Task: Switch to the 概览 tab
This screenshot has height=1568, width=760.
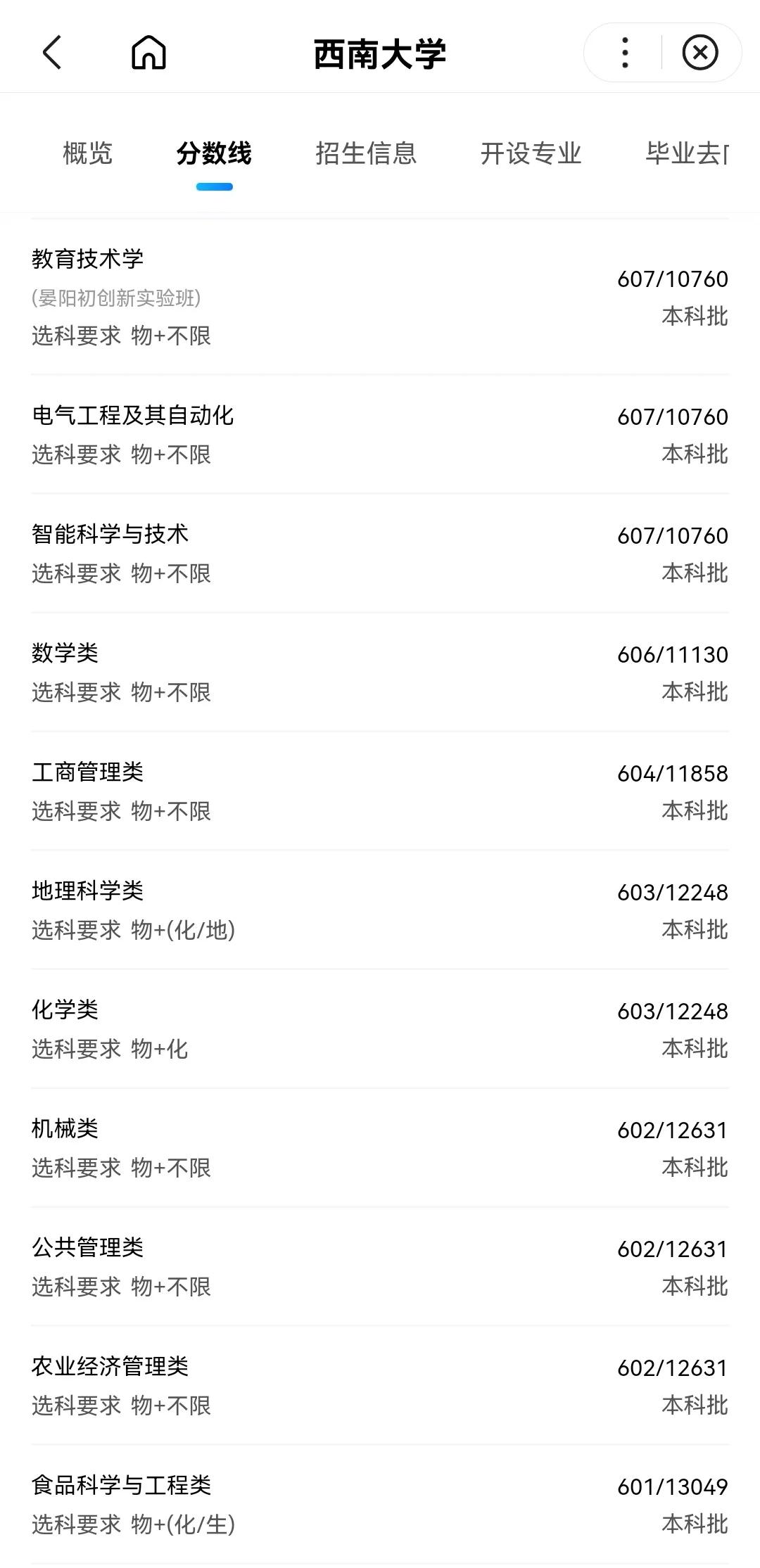Action: click(x=88, y=155)
